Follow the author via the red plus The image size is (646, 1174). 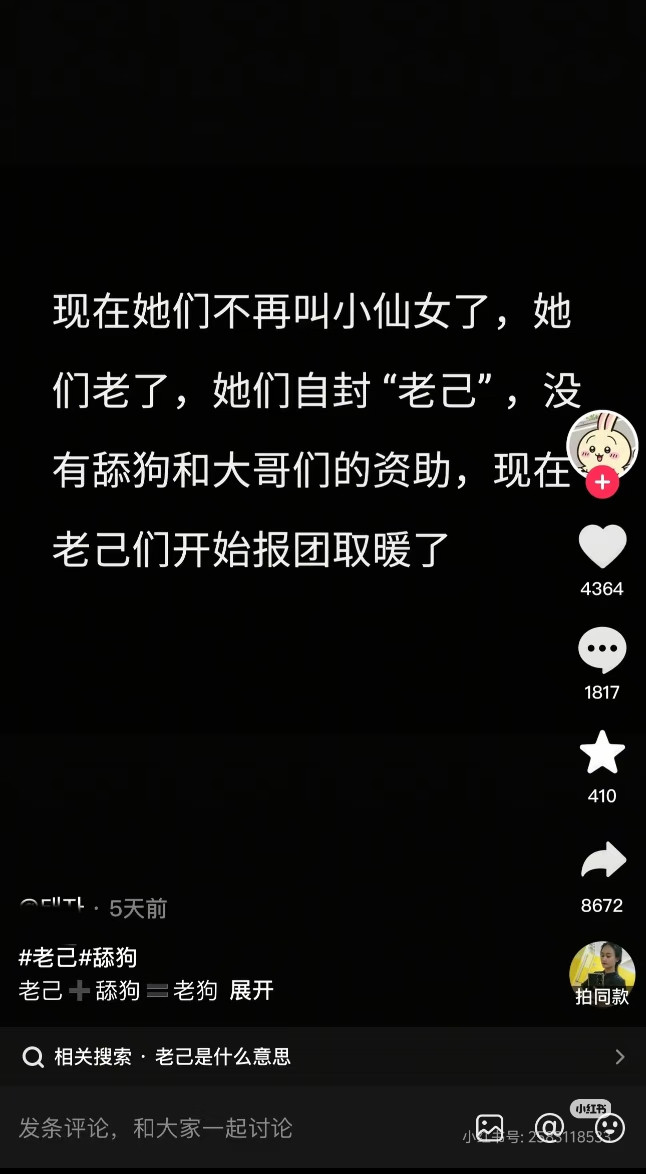coord(602,482)
